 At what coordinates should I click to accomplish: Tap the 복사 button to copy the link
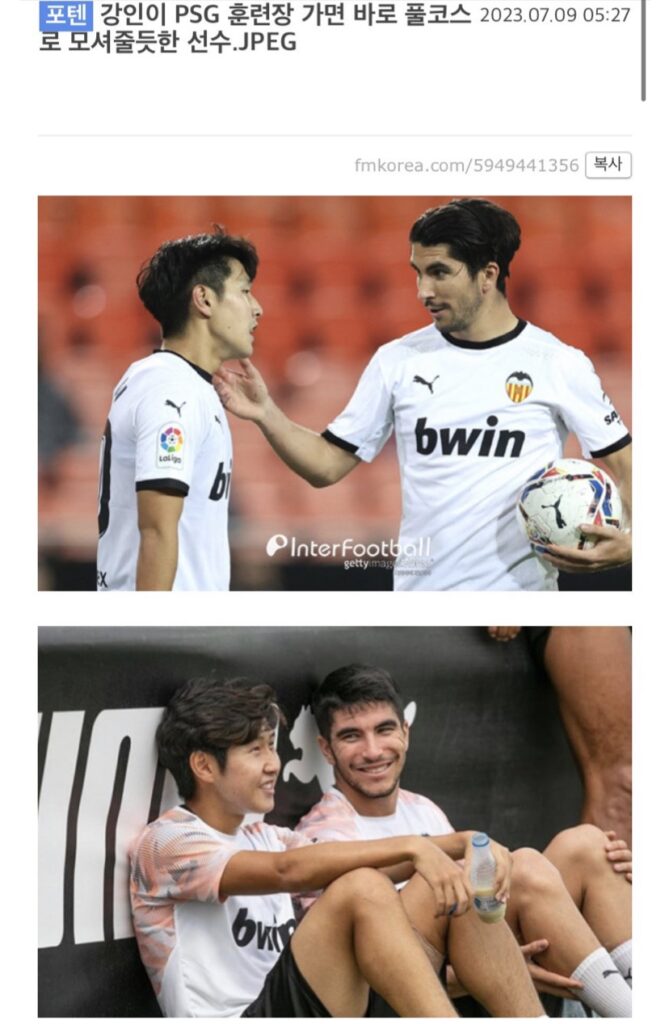(x=608, y=165)
